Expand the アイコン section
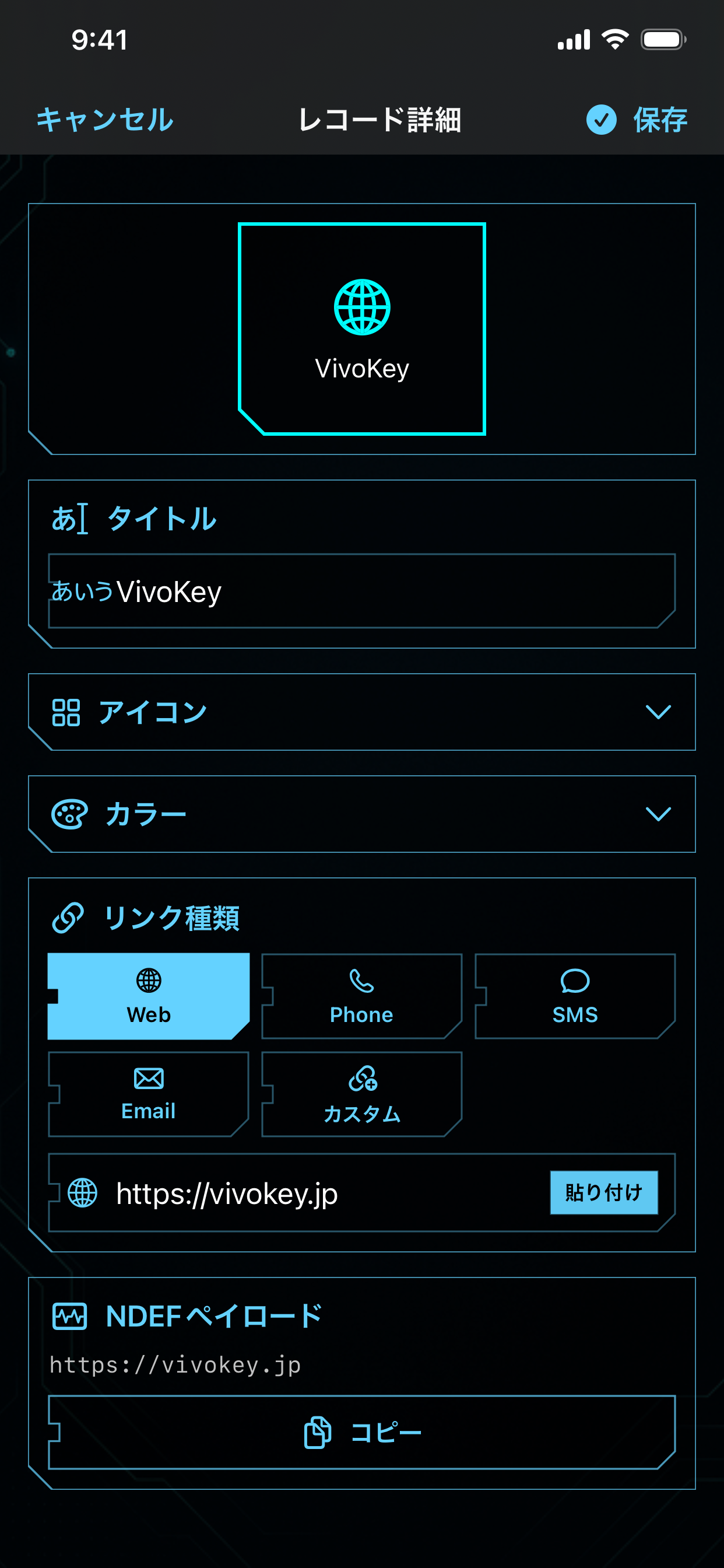The height and width of the screenshot is (1568, 724). (x=657, y=712)
